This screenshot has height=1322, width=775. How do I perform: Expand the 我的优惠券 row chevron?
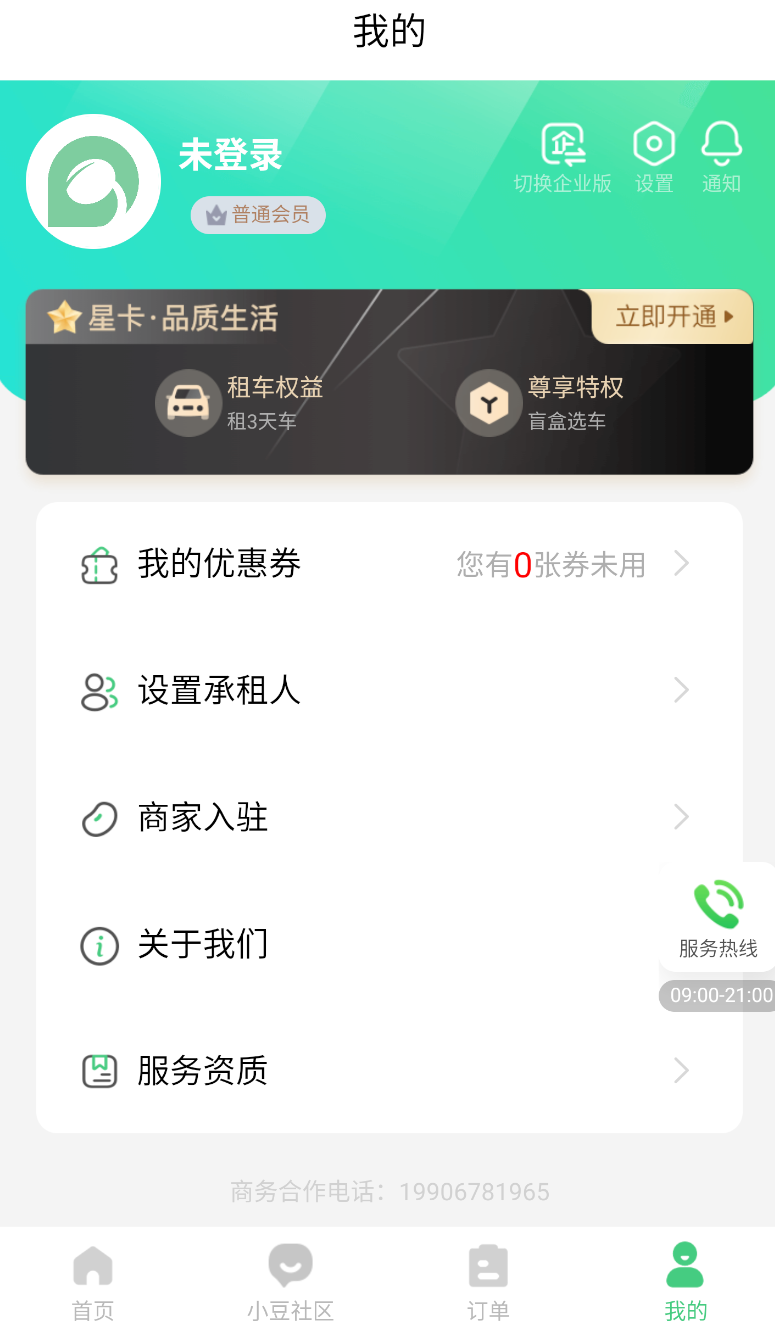point(681,564)
